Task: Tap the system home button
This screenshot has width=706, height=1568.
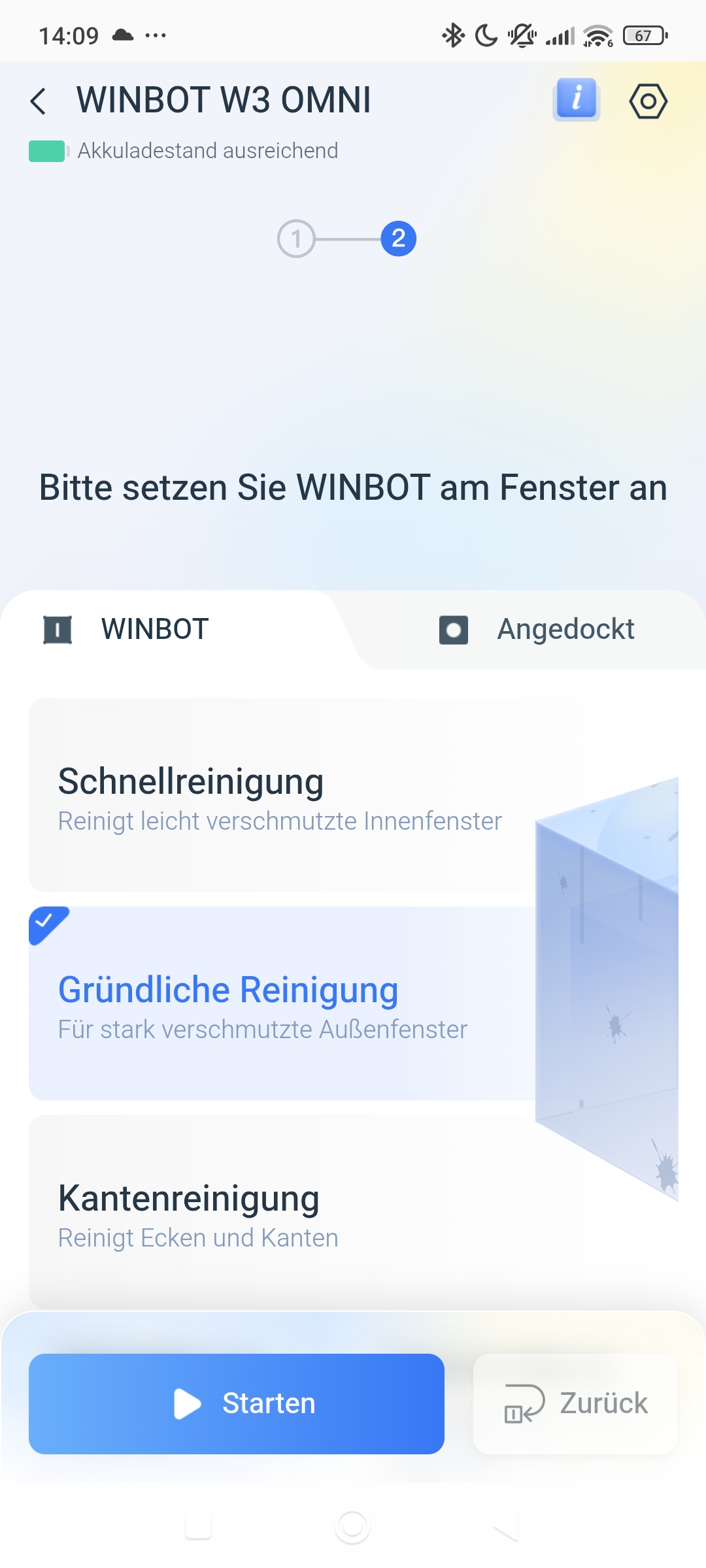Action: 352,1527
